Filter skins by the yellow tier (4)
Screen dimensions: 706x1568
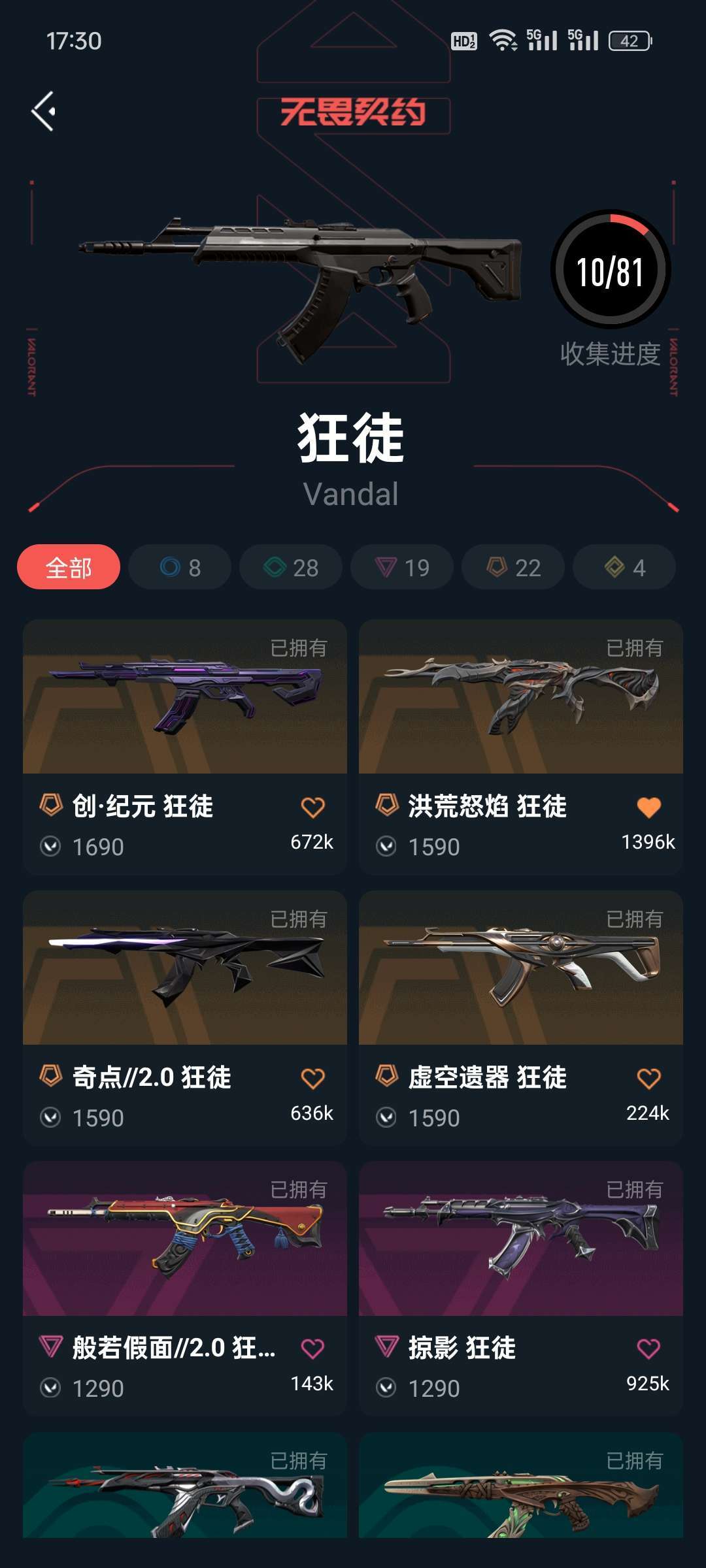624,567
